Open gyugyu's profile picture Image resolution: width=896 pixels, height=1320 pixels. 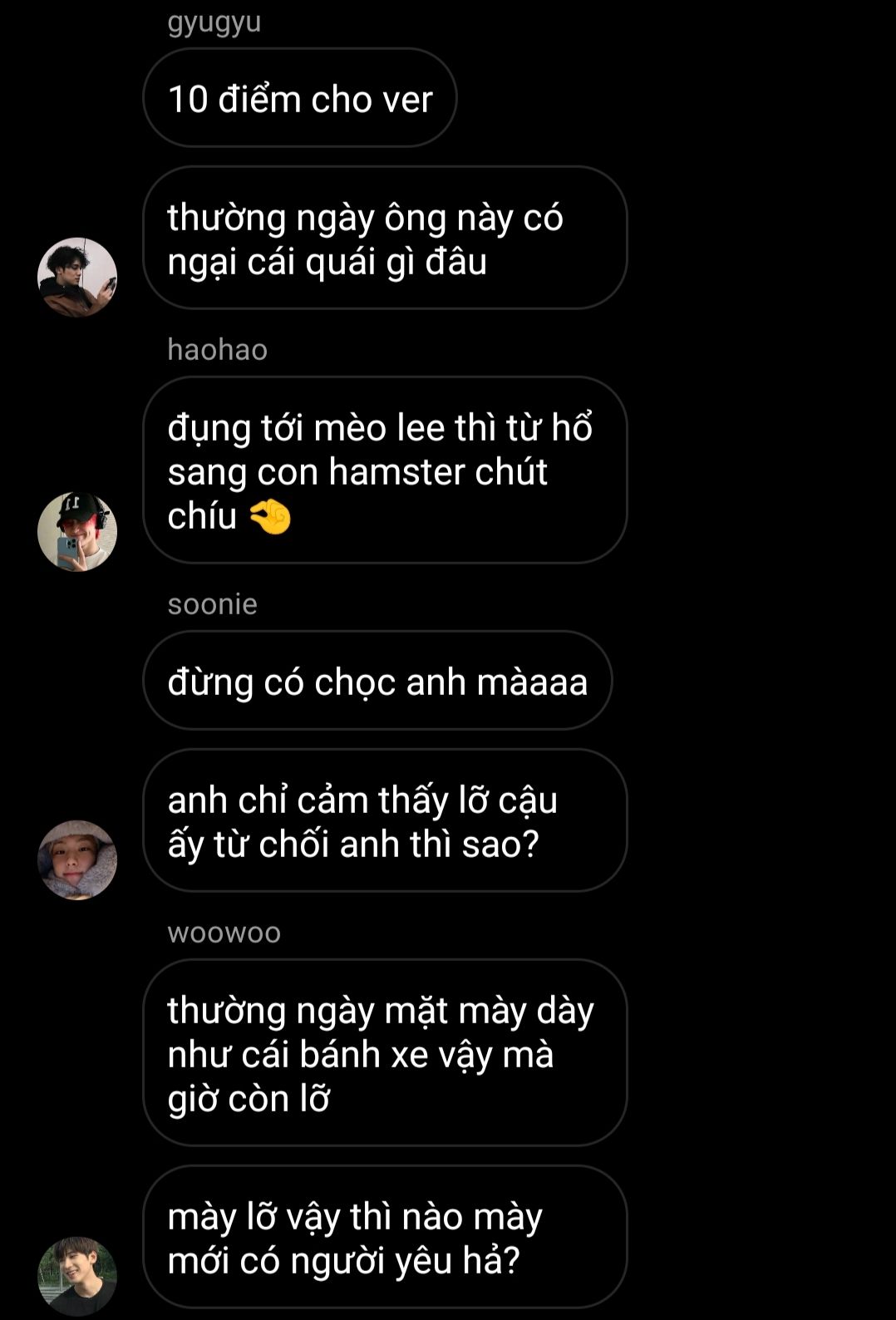(77, 278)
